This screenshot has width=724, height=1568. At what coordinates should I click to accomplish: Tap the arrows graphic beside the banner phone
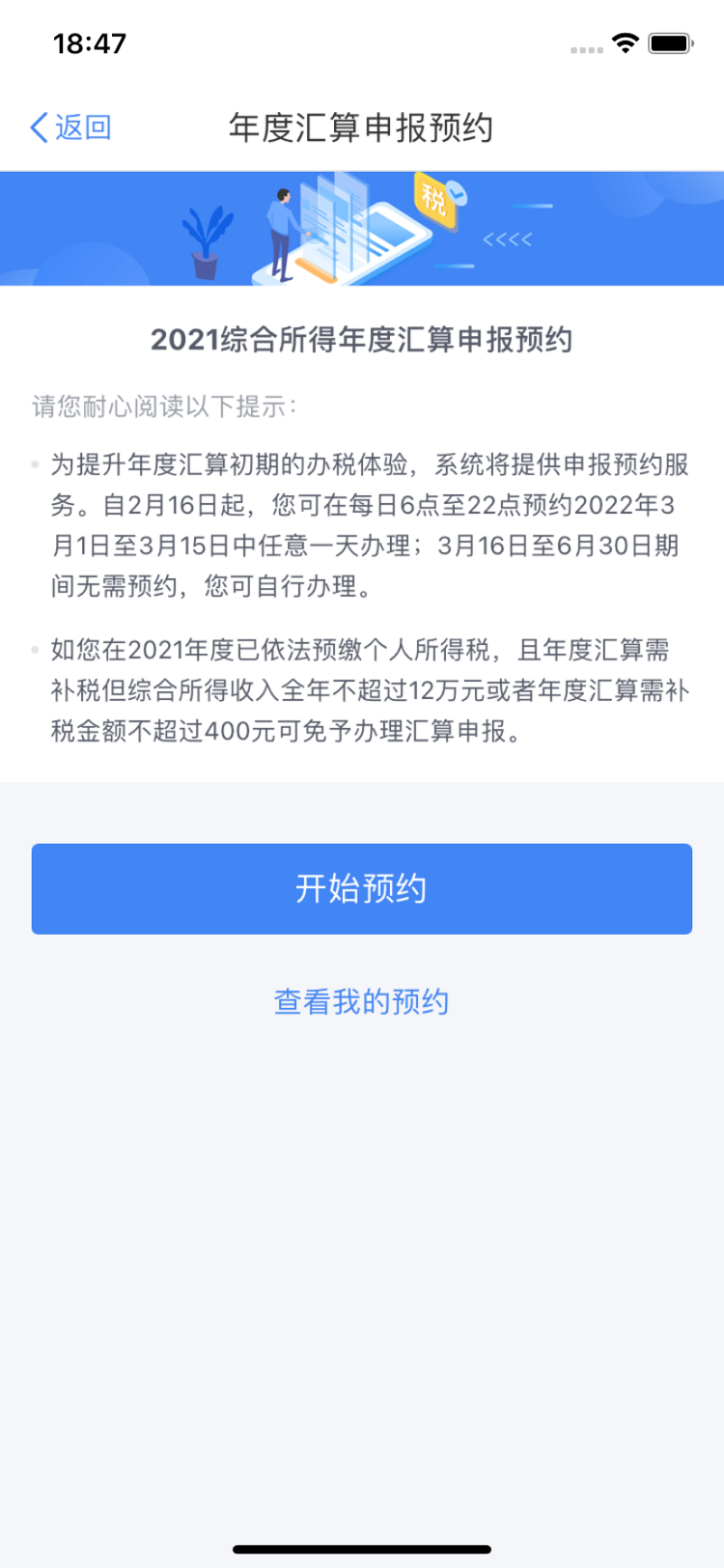click(x=505, y=241)
